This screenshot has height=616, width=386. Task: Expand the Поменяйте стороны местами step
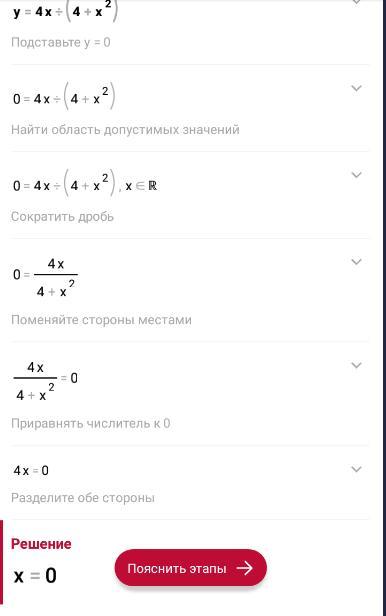pyautogui.click(x=356, y=262)
